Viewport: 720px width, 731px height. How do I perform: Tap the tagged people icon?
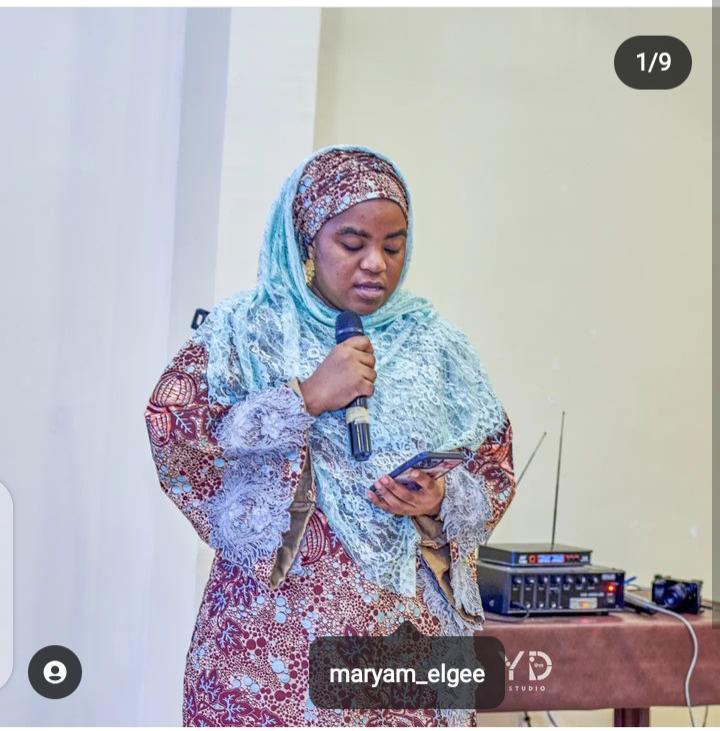(55, 672)
